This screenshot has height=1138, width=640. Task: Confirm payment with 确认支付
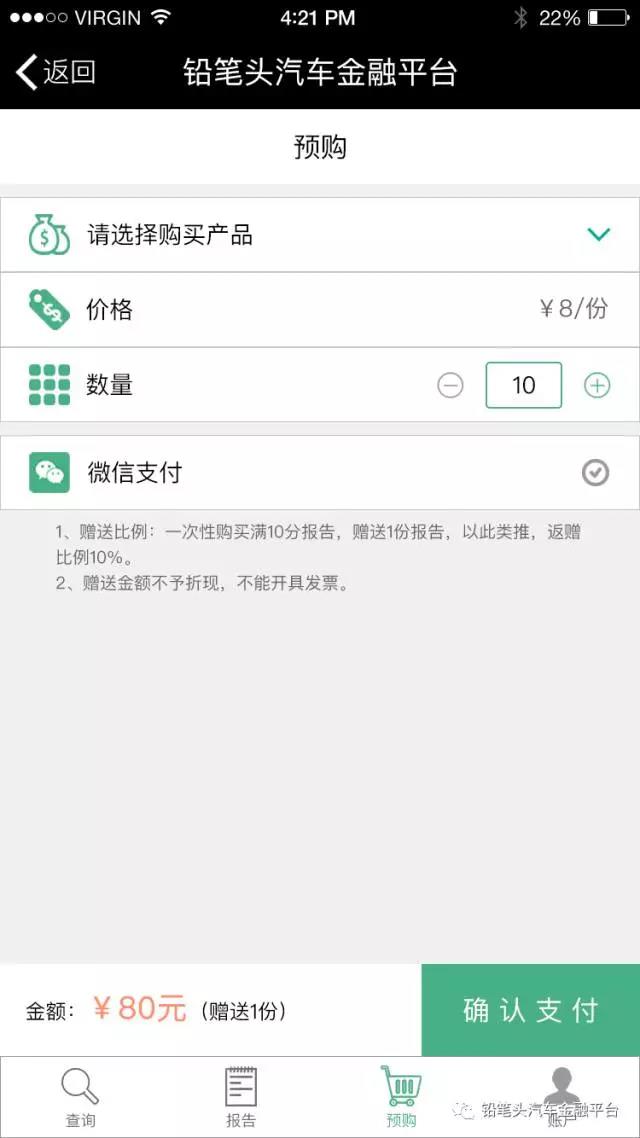[x=530, y=1010]
